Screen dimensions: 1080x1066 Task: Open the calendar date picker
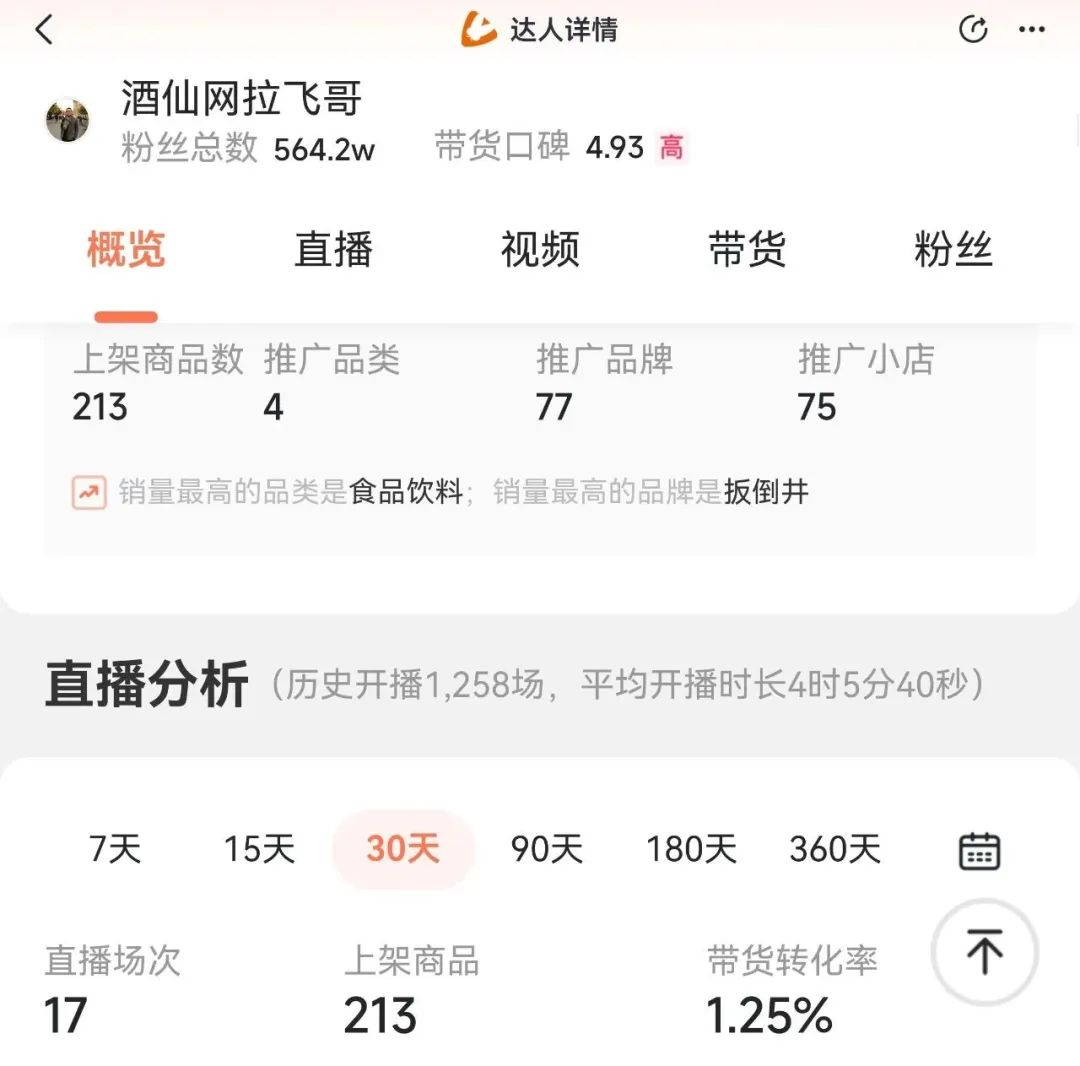(979, 851)
